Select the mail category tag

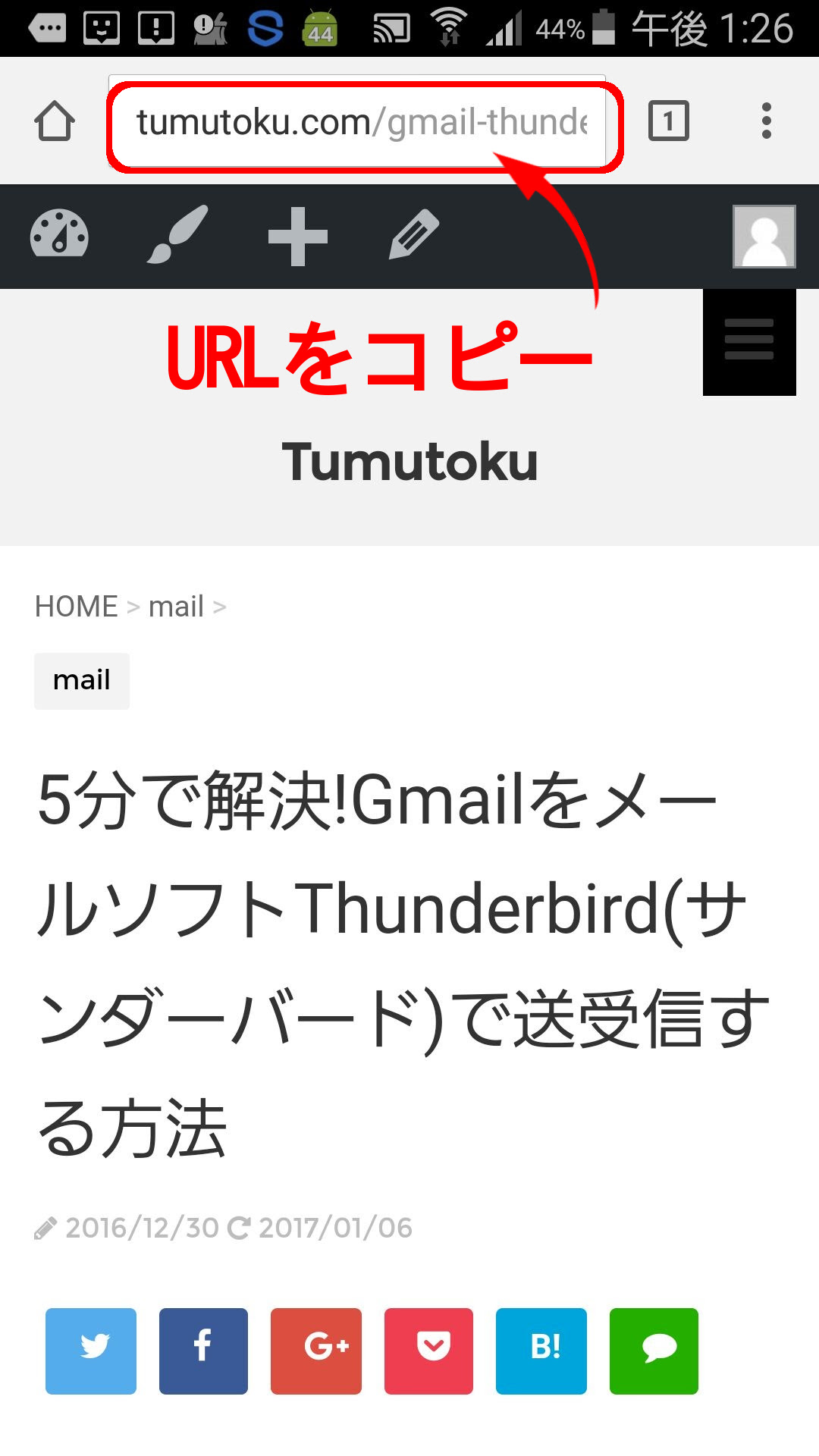coord(82,680)
